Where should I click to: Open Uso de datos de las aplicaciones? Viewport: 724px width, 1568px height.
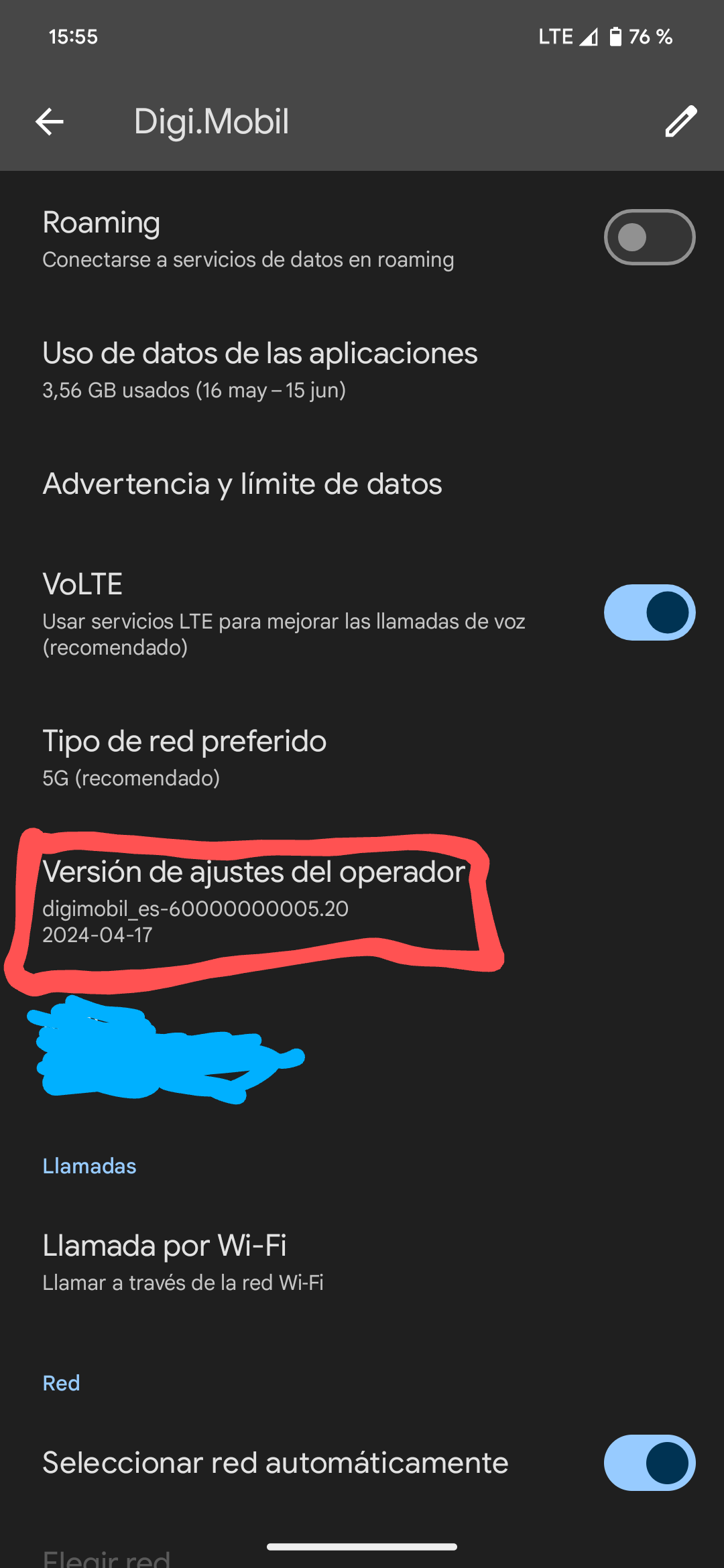click(x=260, y=370)
